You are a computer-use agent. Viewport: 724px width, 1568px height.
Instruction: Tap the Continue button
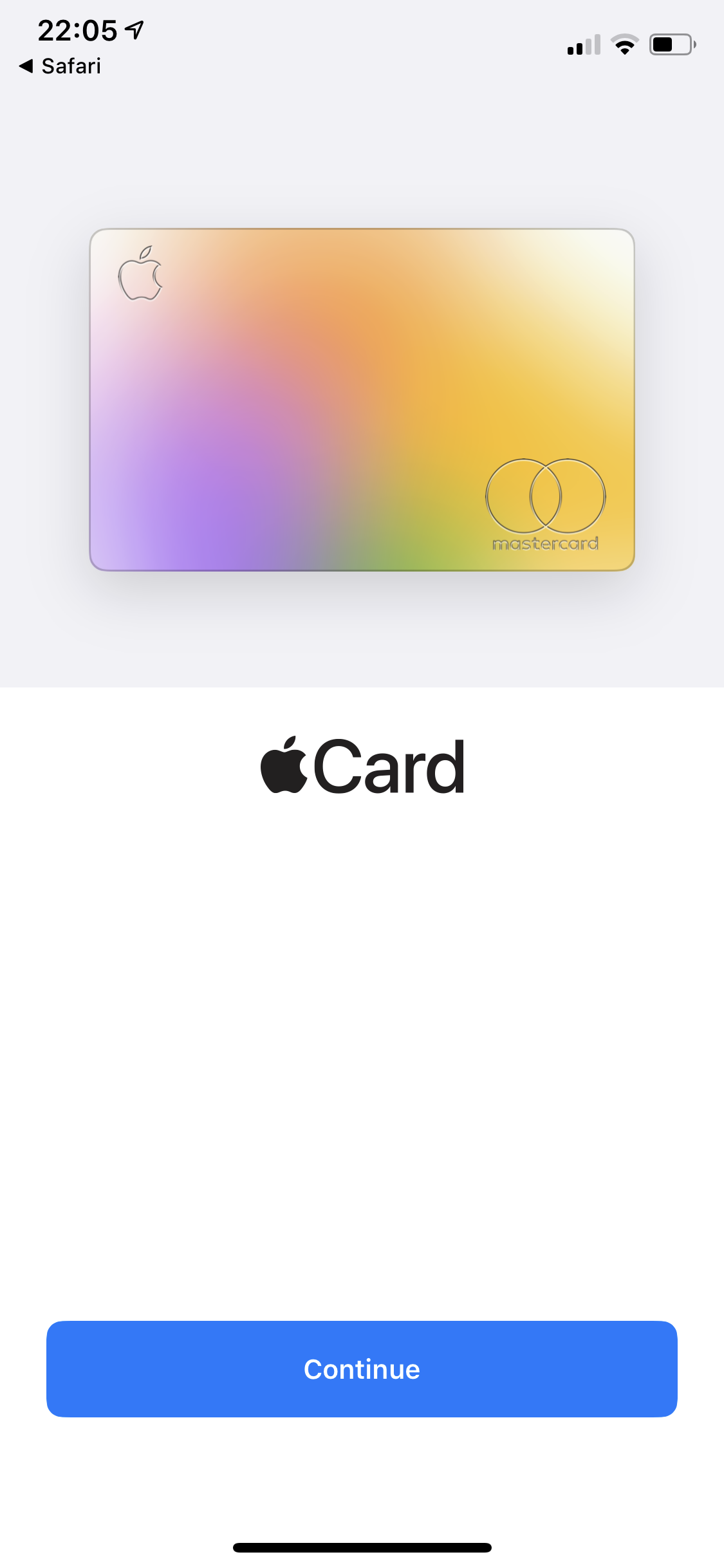362,1369
